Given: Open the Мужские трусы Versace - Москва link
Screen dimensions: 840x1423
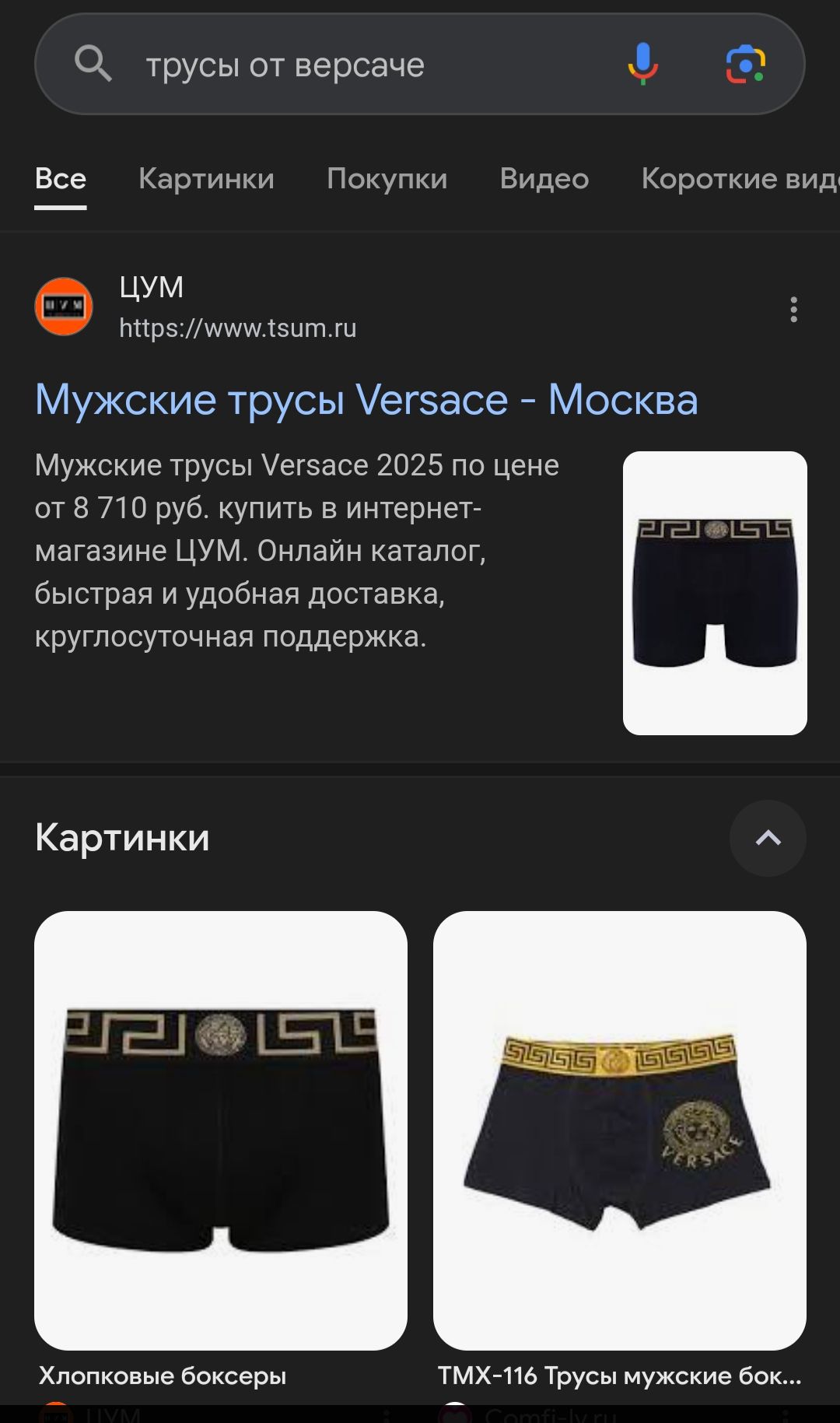Looking at the screenshot, I should [366, 400].
